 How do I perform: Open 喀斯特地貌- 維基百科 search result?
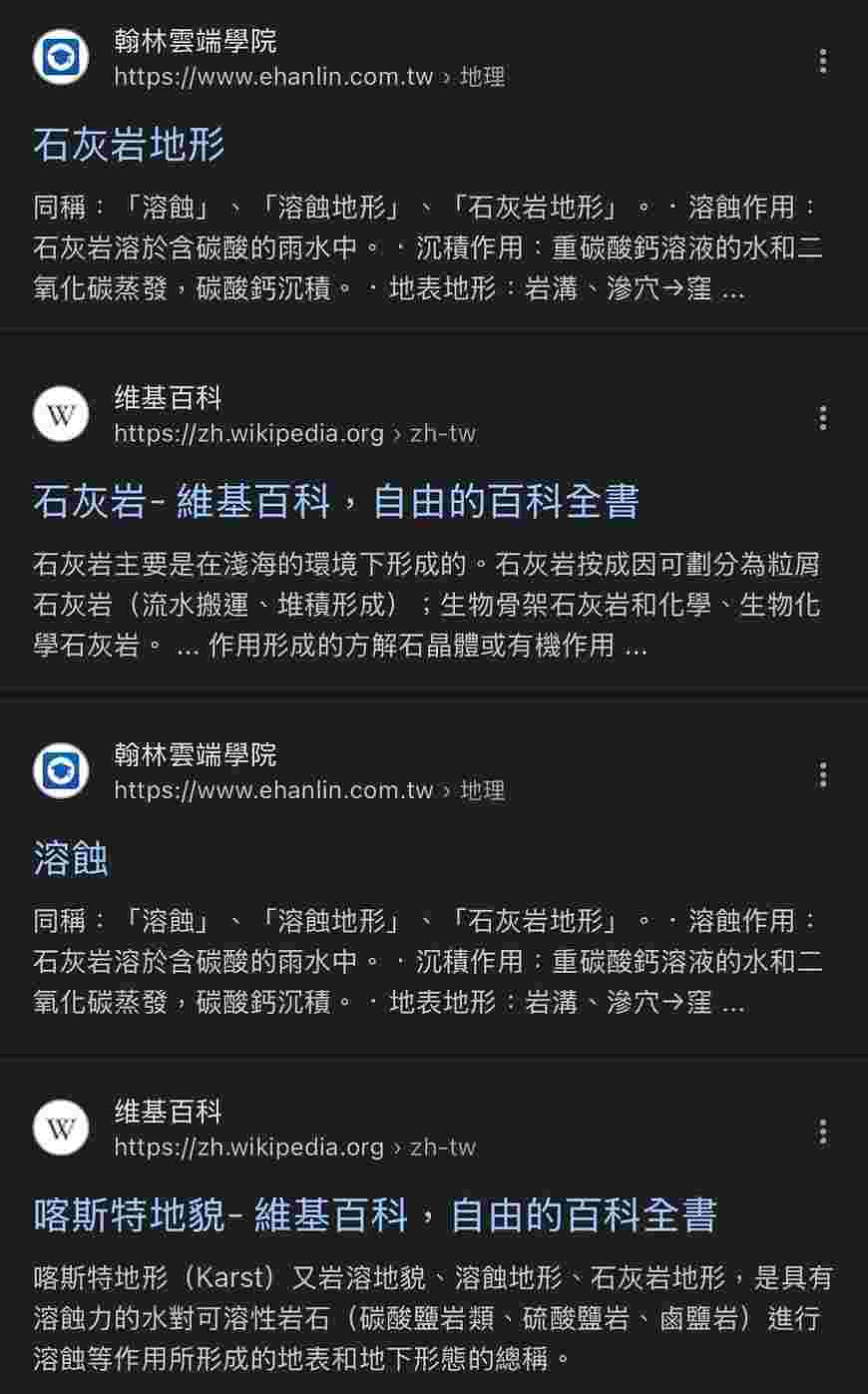(x=374, y=1214)
